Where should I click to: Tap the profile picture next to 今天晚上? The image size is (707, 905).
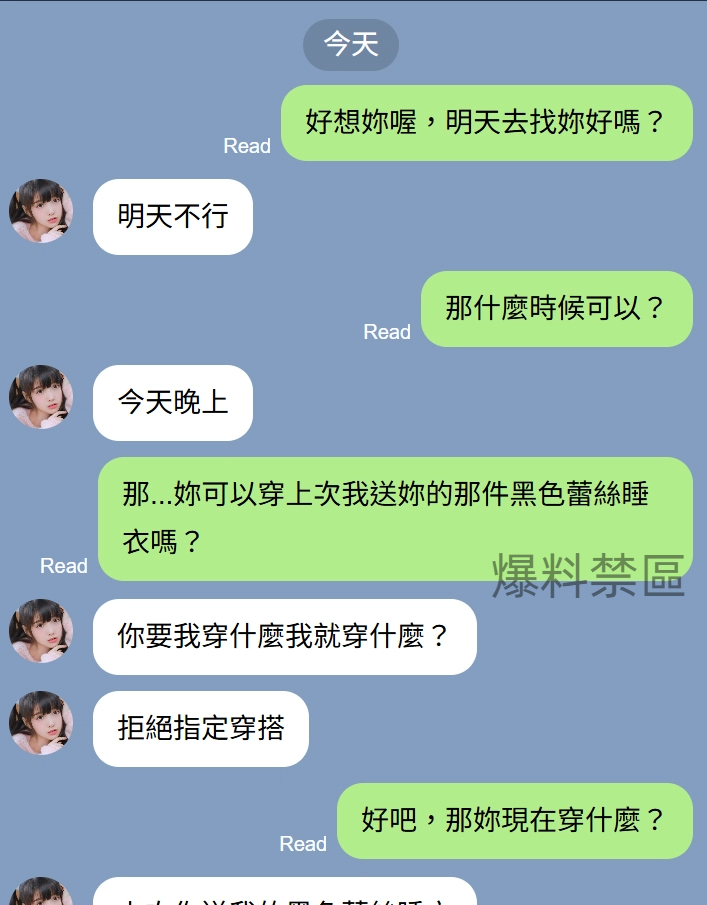pos(41,397)
